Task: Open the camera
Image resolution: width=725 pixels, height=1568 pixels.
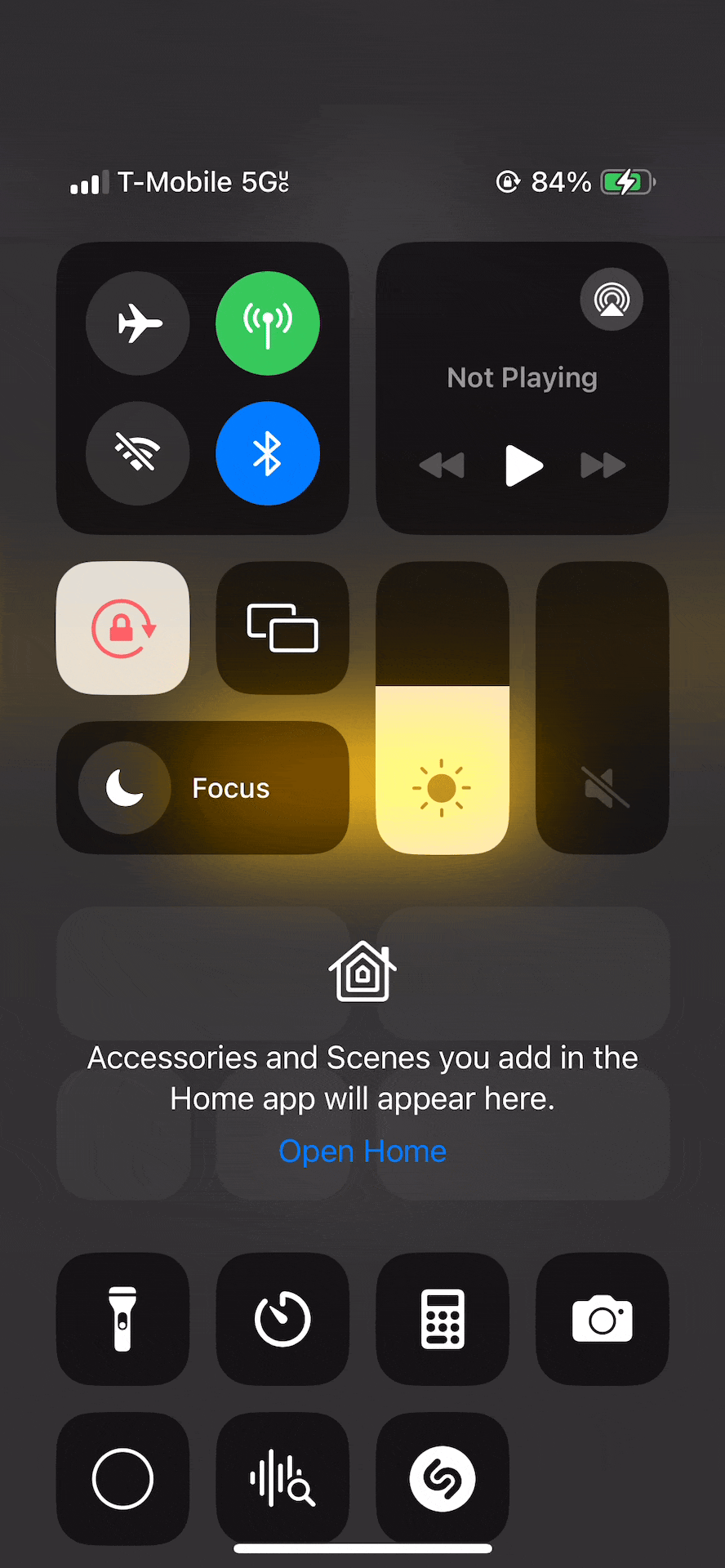Action: tap(603, 1319)
